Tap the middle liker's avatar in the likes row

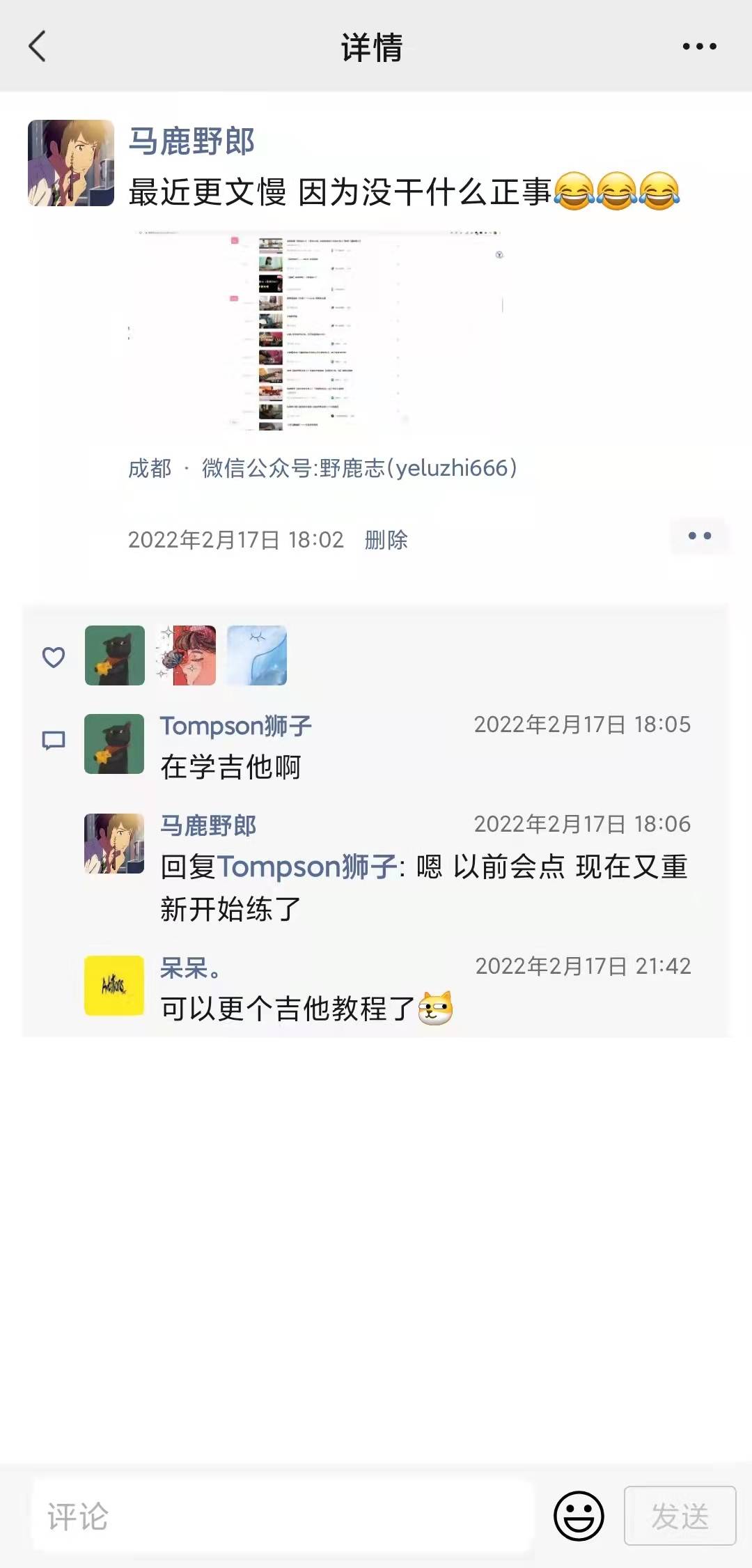pyautogui.click(x=185, y=656)
